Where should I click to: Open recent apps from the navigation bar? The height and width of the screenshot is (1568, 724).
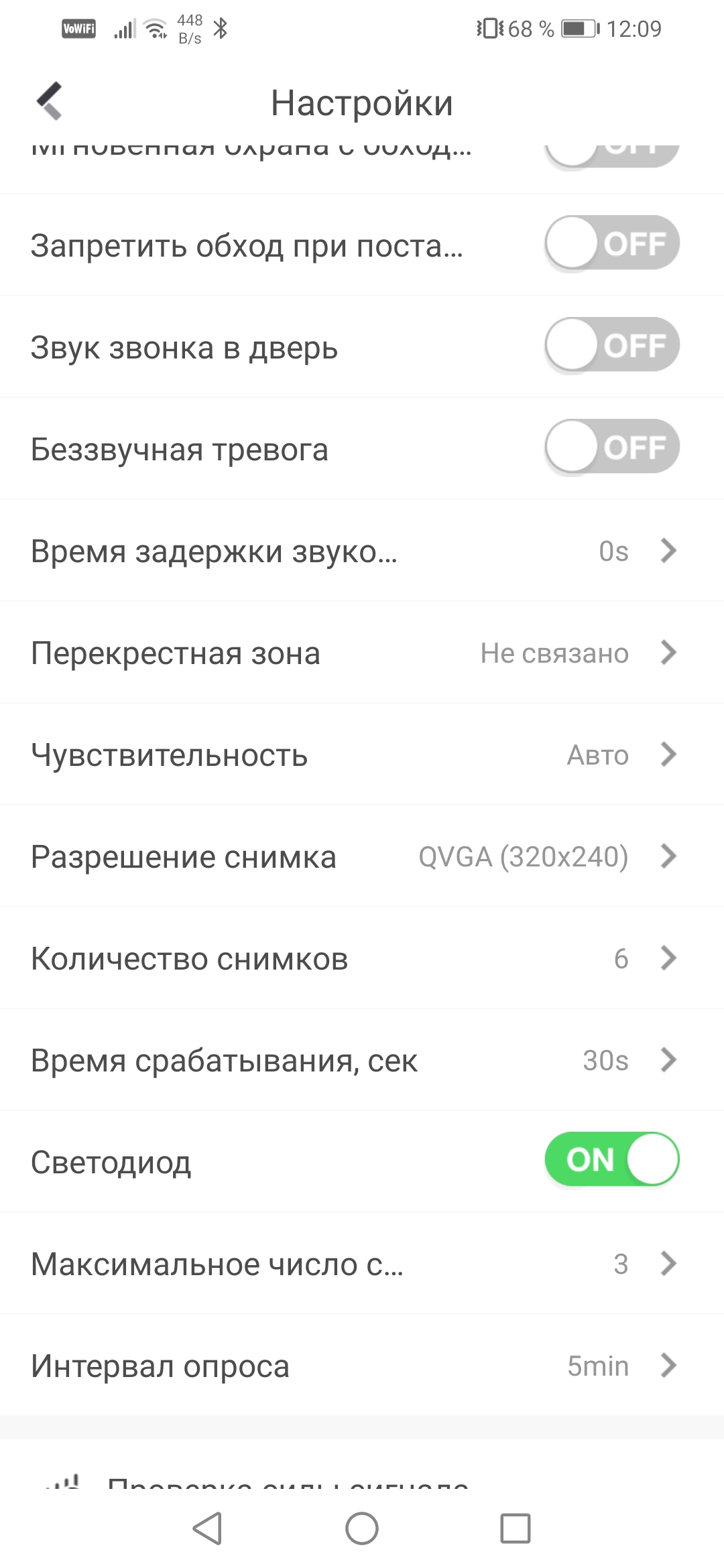click(x=515, y=1528)
